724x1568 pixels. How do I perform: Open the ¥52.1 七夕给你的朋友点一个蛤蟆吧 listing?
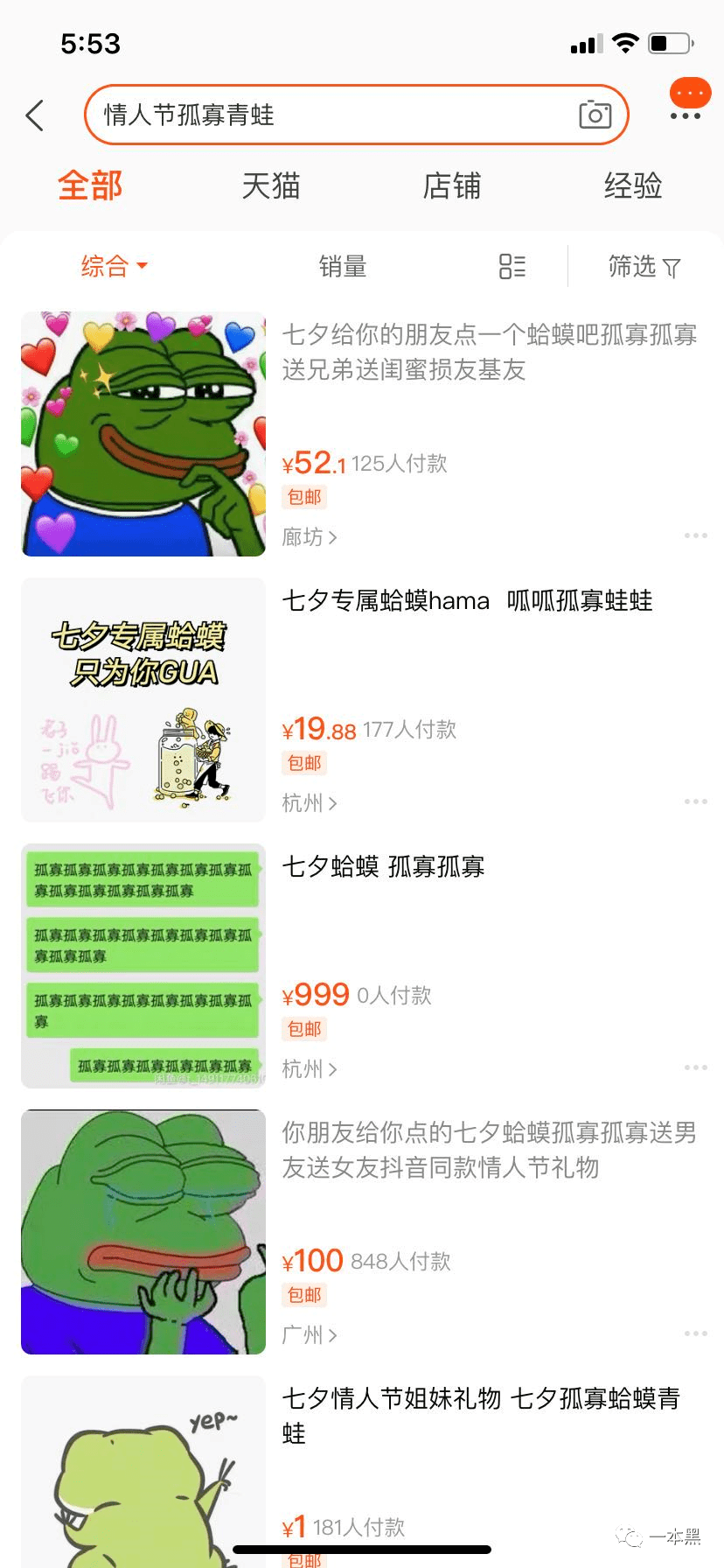tap(489, 352)
